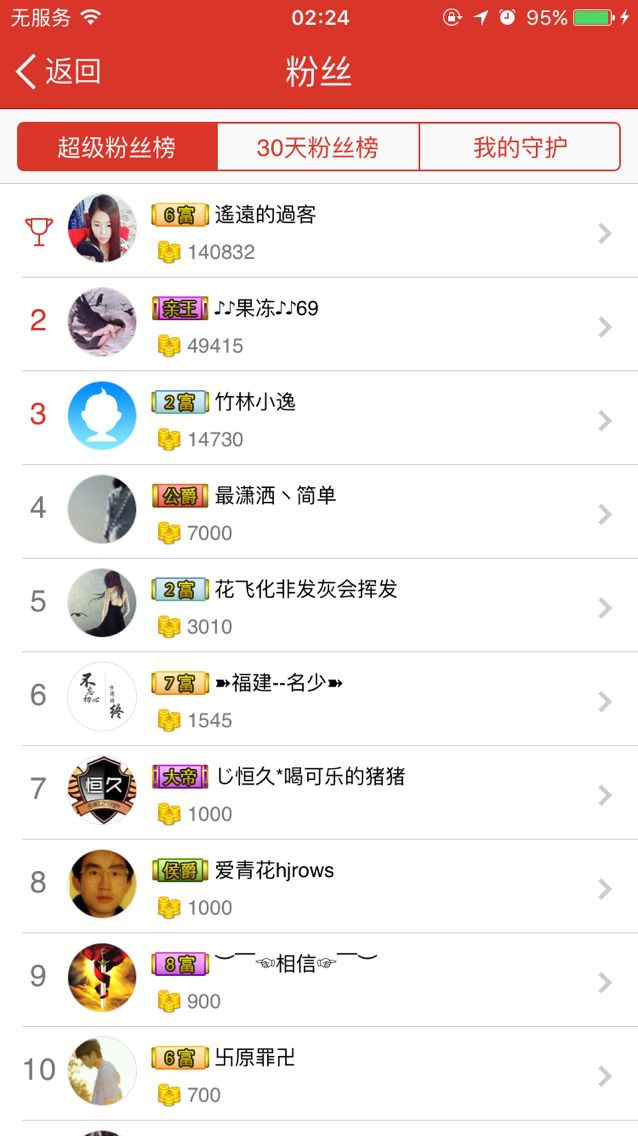Open the 福建--名少 fan entry
This screenshot has height=1136, width=638.
(x=330, y=701)
